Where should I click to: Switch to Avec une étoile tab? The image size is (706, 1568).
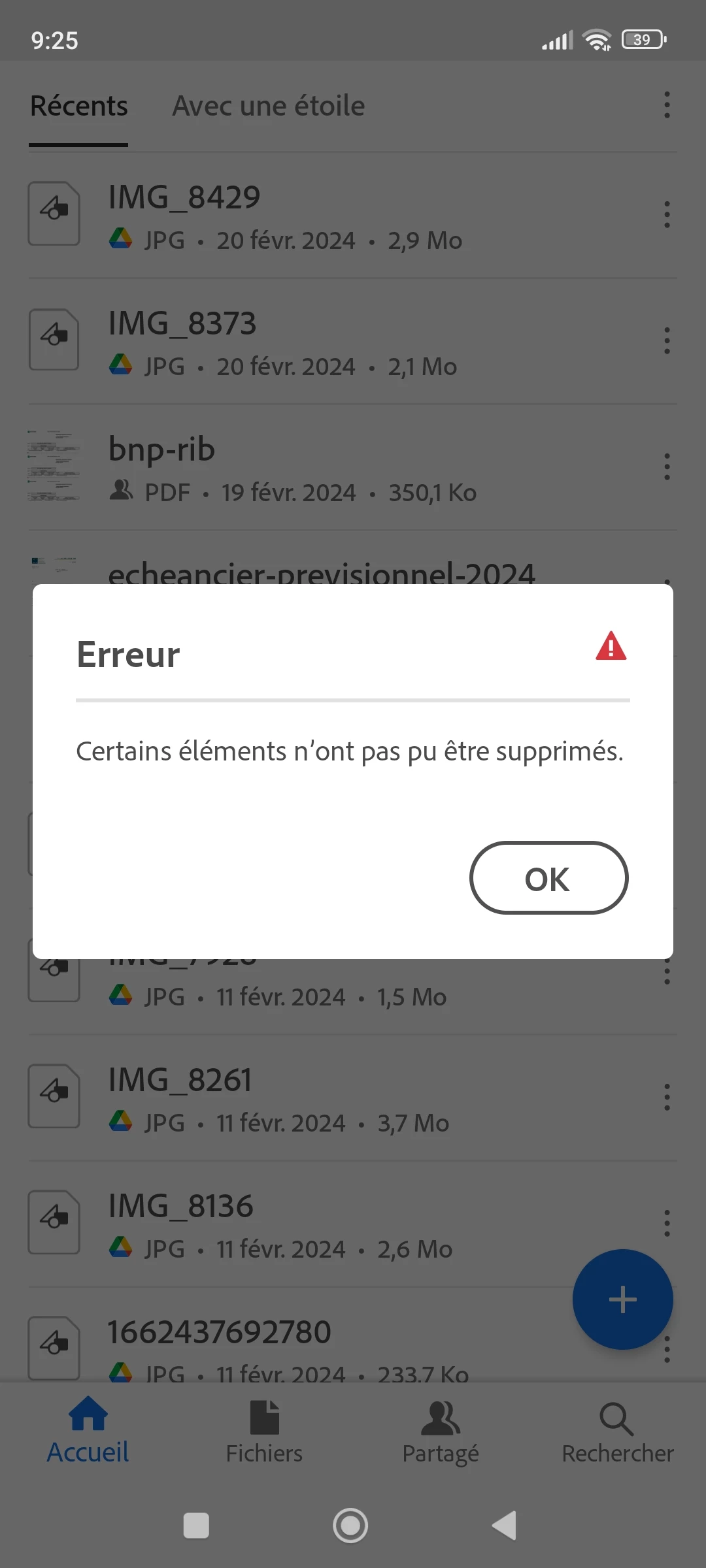click(268, 106)
